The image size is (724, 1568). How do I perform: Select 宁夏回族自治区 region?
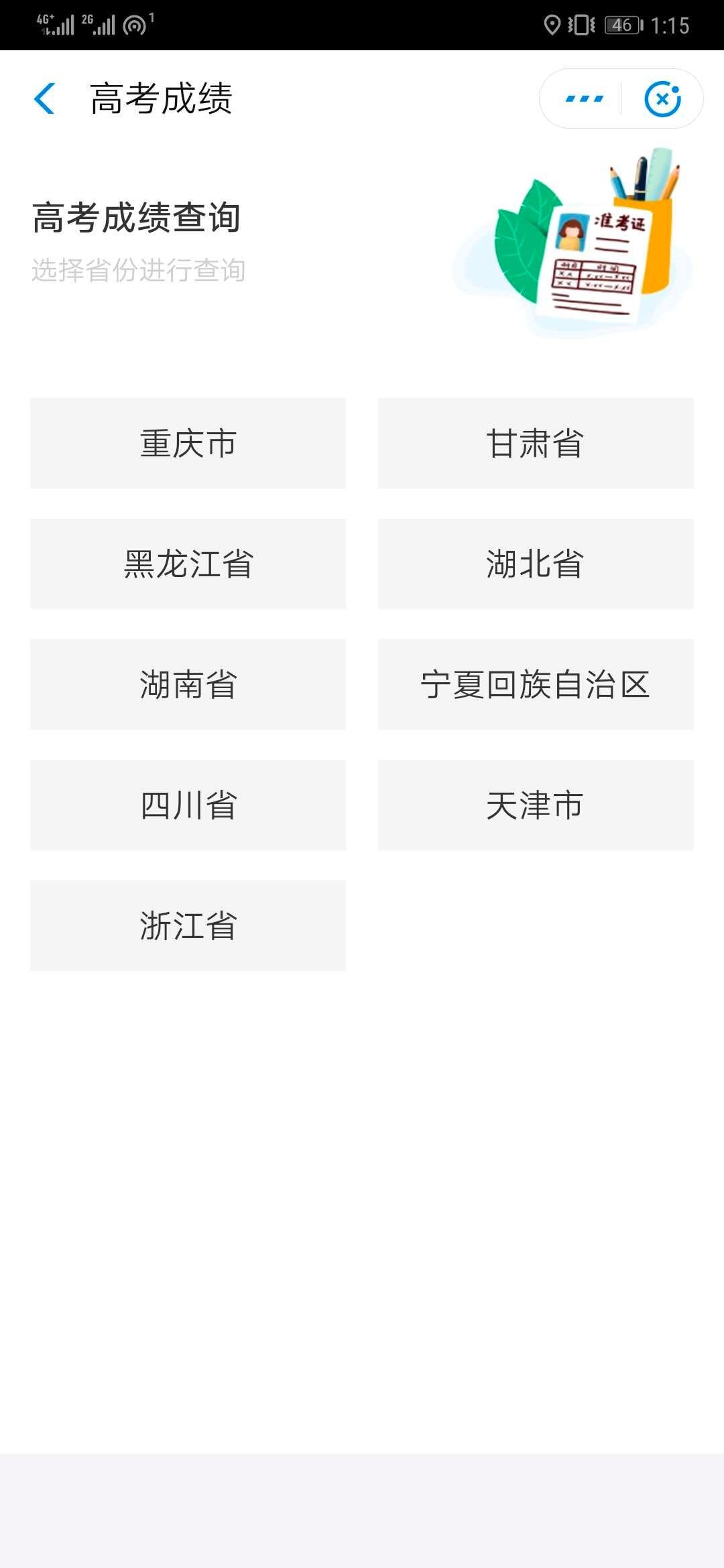coord(535,684)
